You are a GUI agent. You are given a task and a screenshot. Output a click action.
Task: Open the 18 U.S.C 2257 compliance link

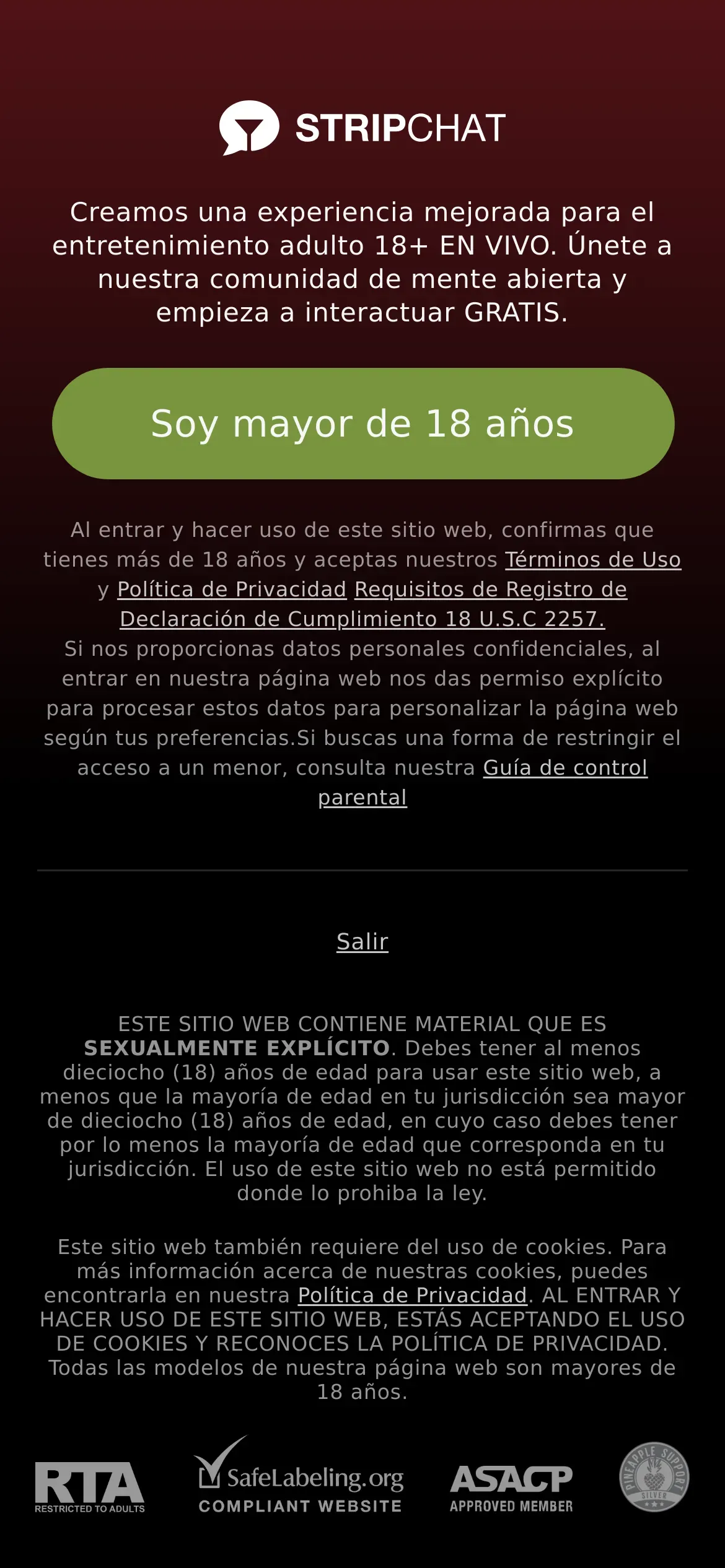click(362, 619)
